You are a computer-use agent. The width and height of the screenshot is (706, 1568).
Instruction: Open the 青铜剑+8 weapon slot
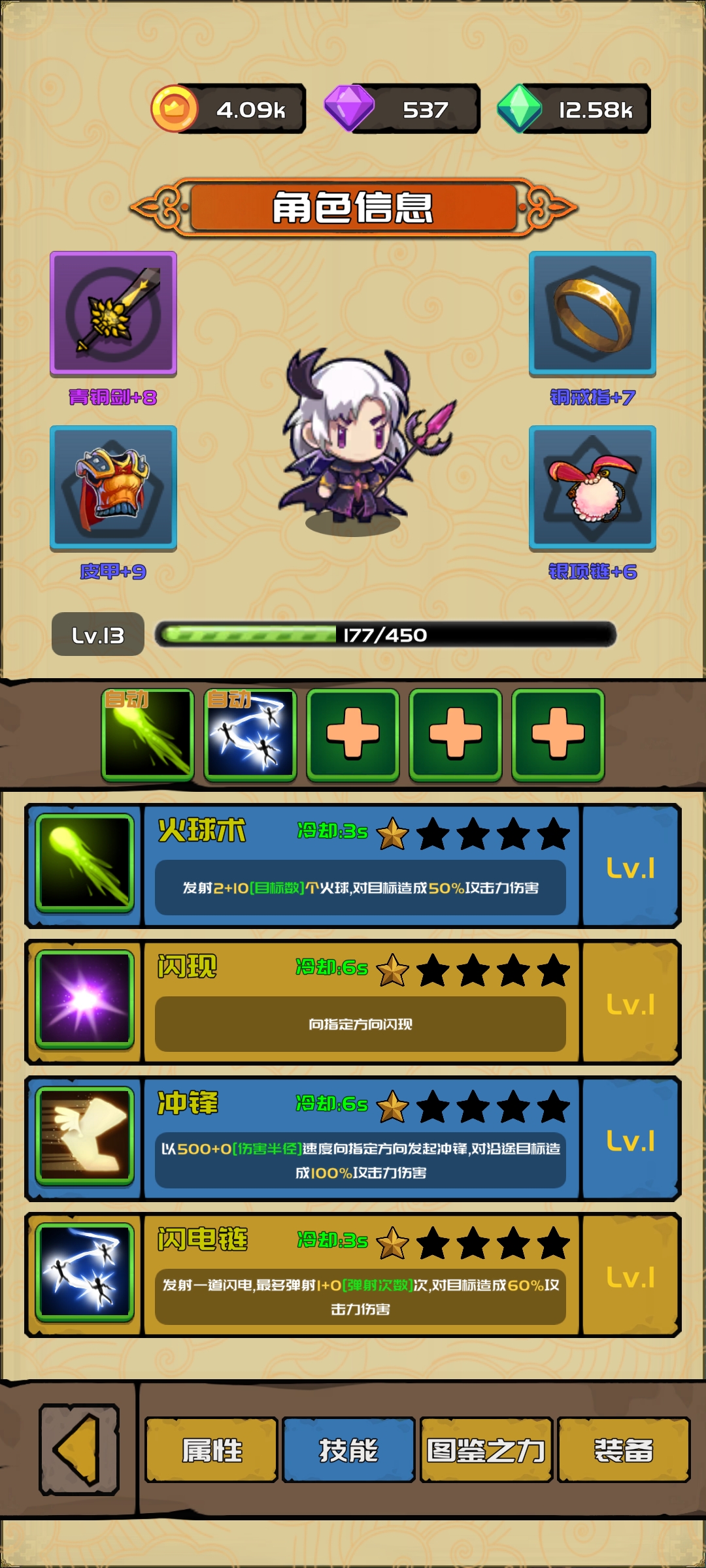pos(114,313)
